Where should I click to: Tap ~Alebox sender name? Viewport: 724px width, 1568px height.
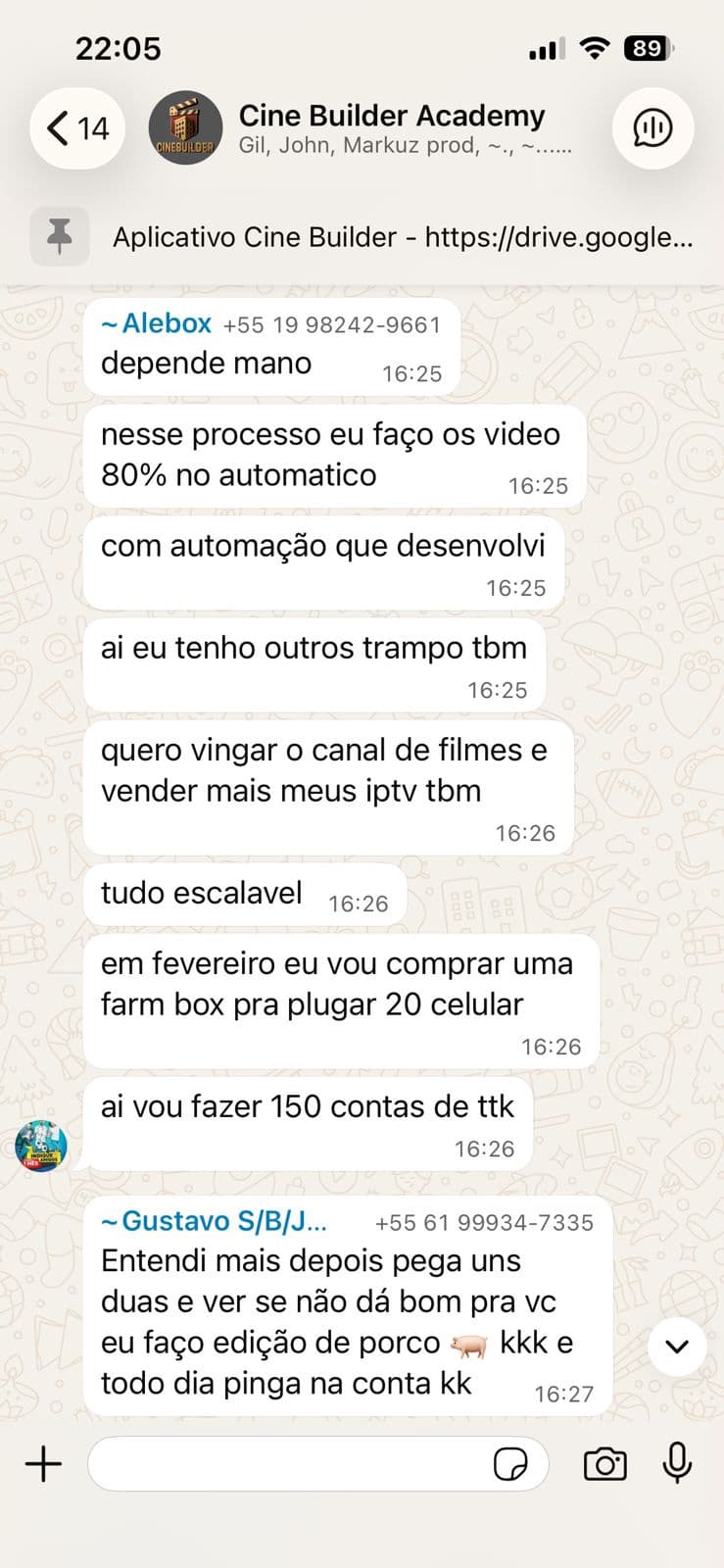157,323
